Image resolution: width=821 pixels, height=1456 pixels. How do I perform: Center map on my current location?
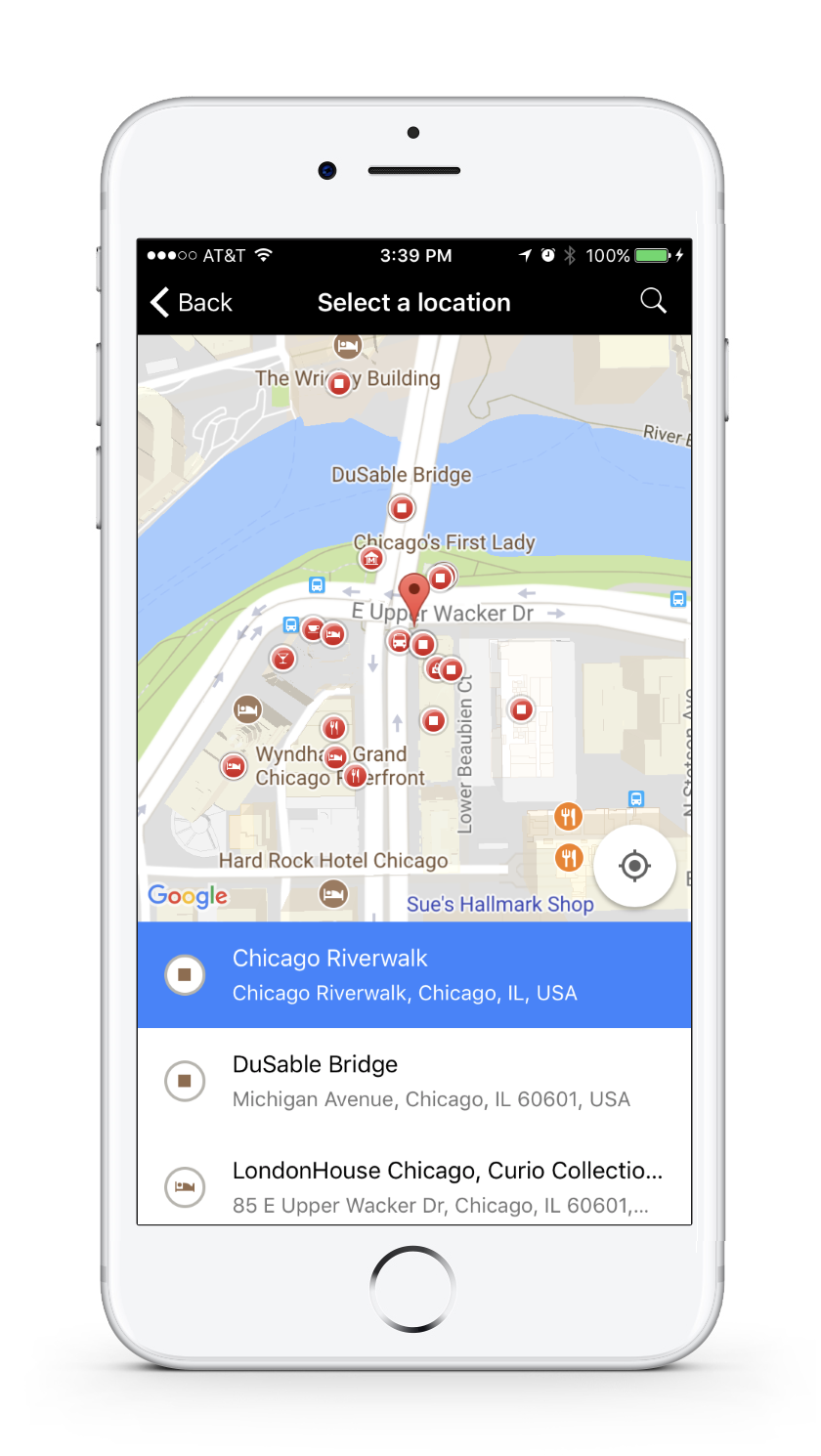[634, 866]
